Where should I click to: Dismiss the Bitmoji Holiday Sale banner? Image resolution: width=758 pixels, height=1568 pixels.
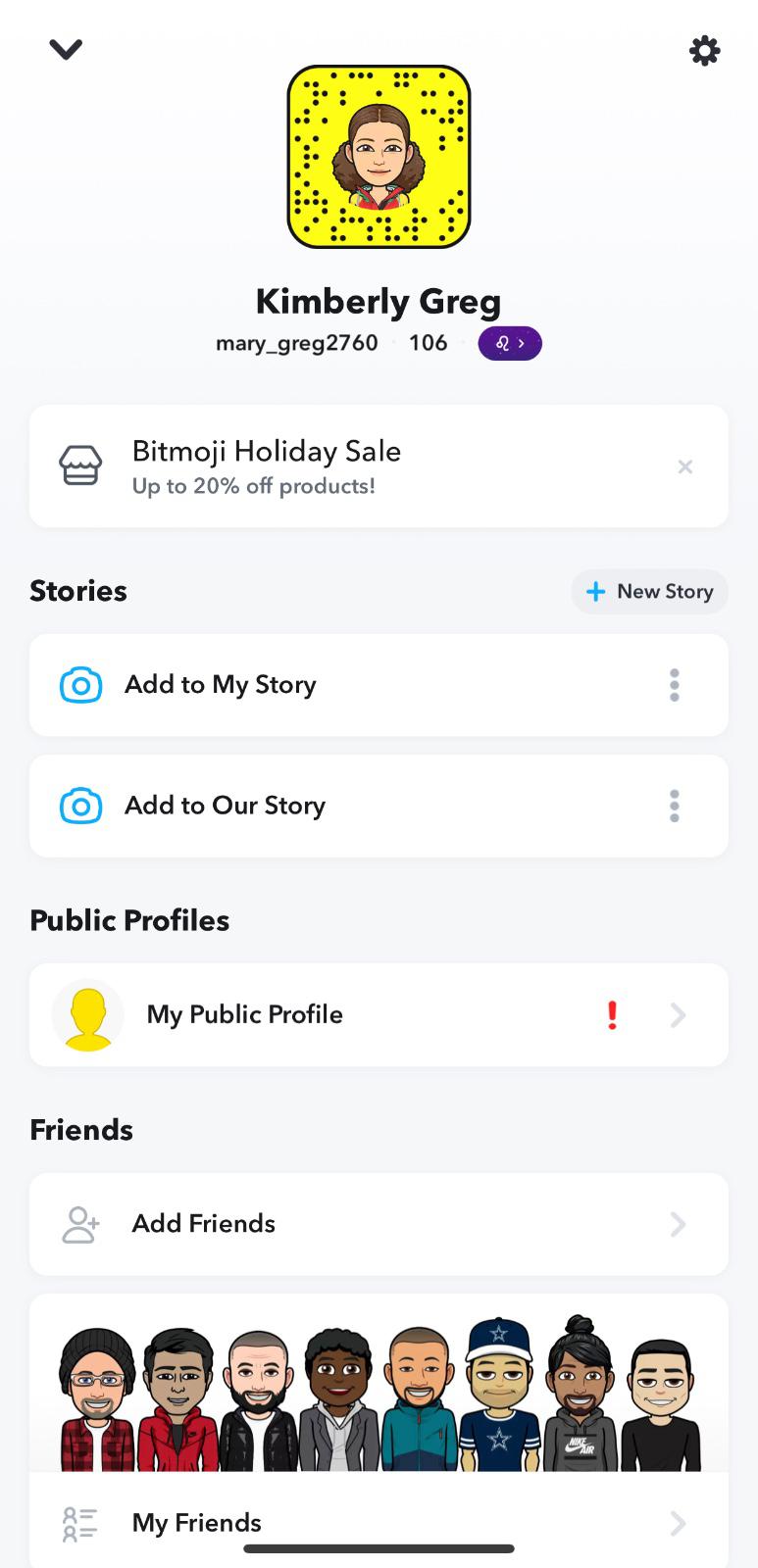click(685, 466)
